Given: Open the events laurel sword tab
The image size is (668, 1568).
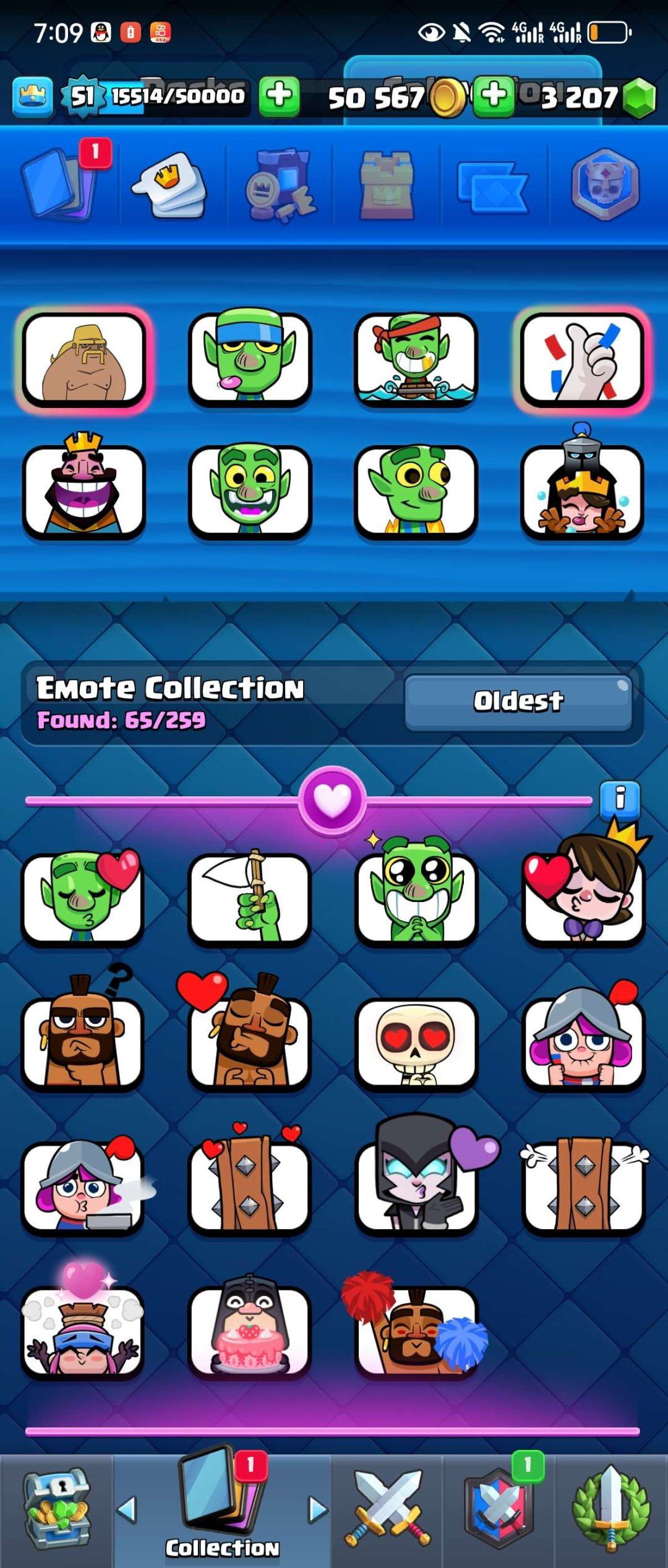Looking at the screenshot, I should point(611,1510).
